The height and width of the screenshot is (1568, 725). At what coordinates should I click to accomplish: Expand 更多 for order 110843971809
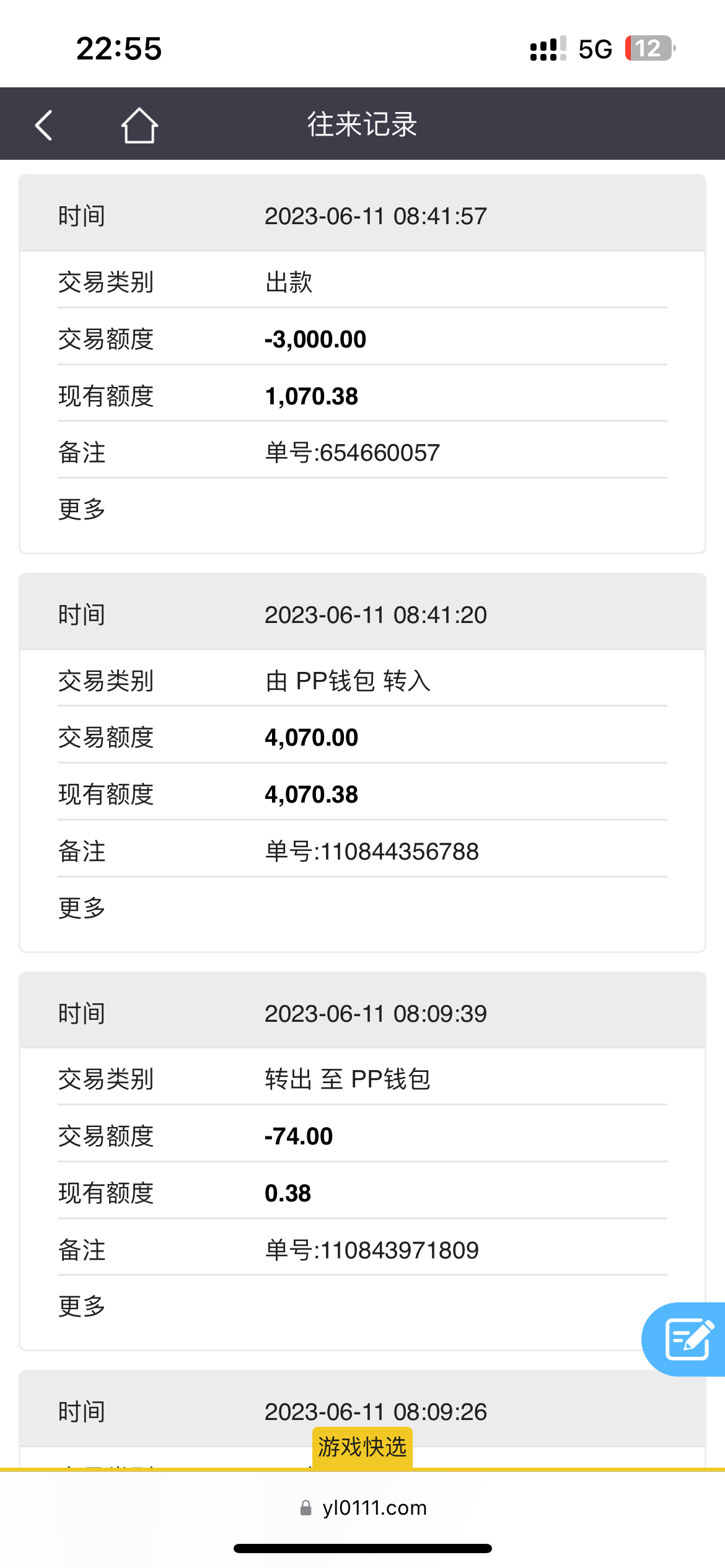coord(82,1306)
